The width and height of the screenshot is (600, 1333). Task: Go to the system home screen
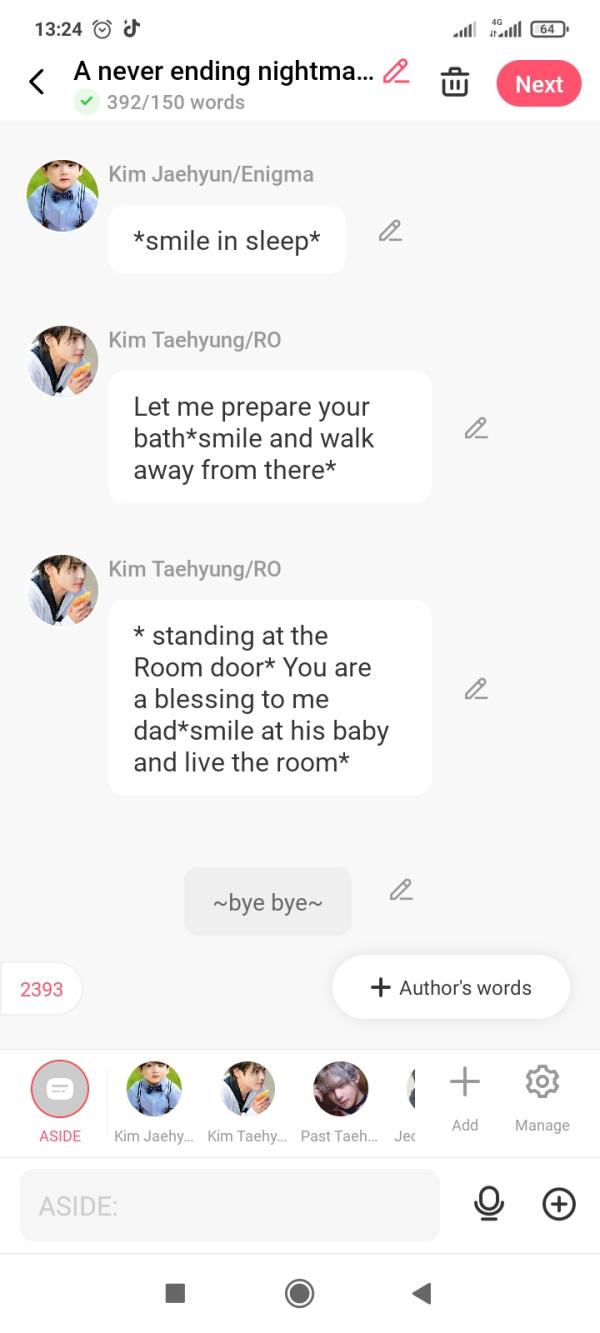click(x=299, y=1293)
